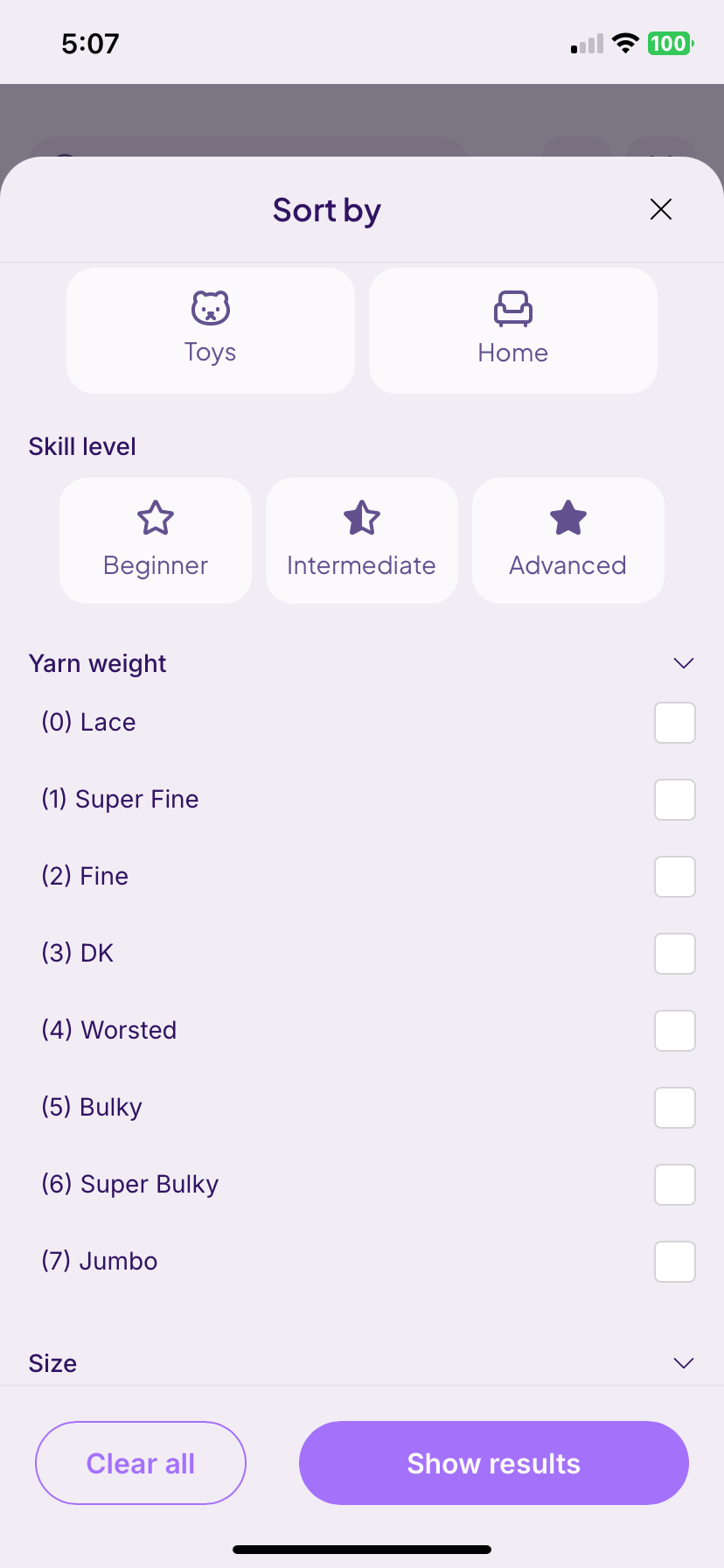Image resolution: width=724 pixels, height=1568 pixels.
Task: Choose Intermediate skill level
Action: 362,541
